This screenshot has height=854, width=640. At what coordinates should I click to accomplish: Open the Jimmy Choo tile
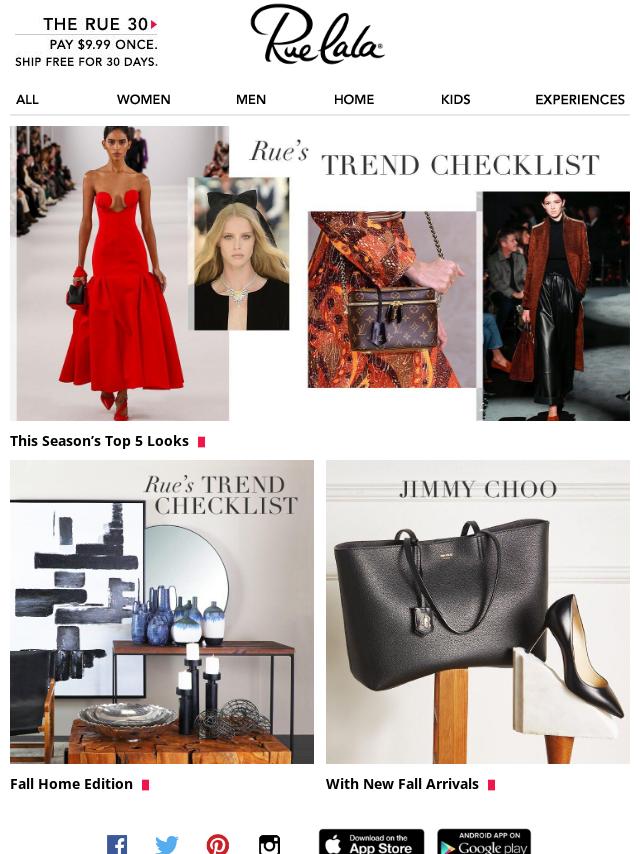[478, 612]
